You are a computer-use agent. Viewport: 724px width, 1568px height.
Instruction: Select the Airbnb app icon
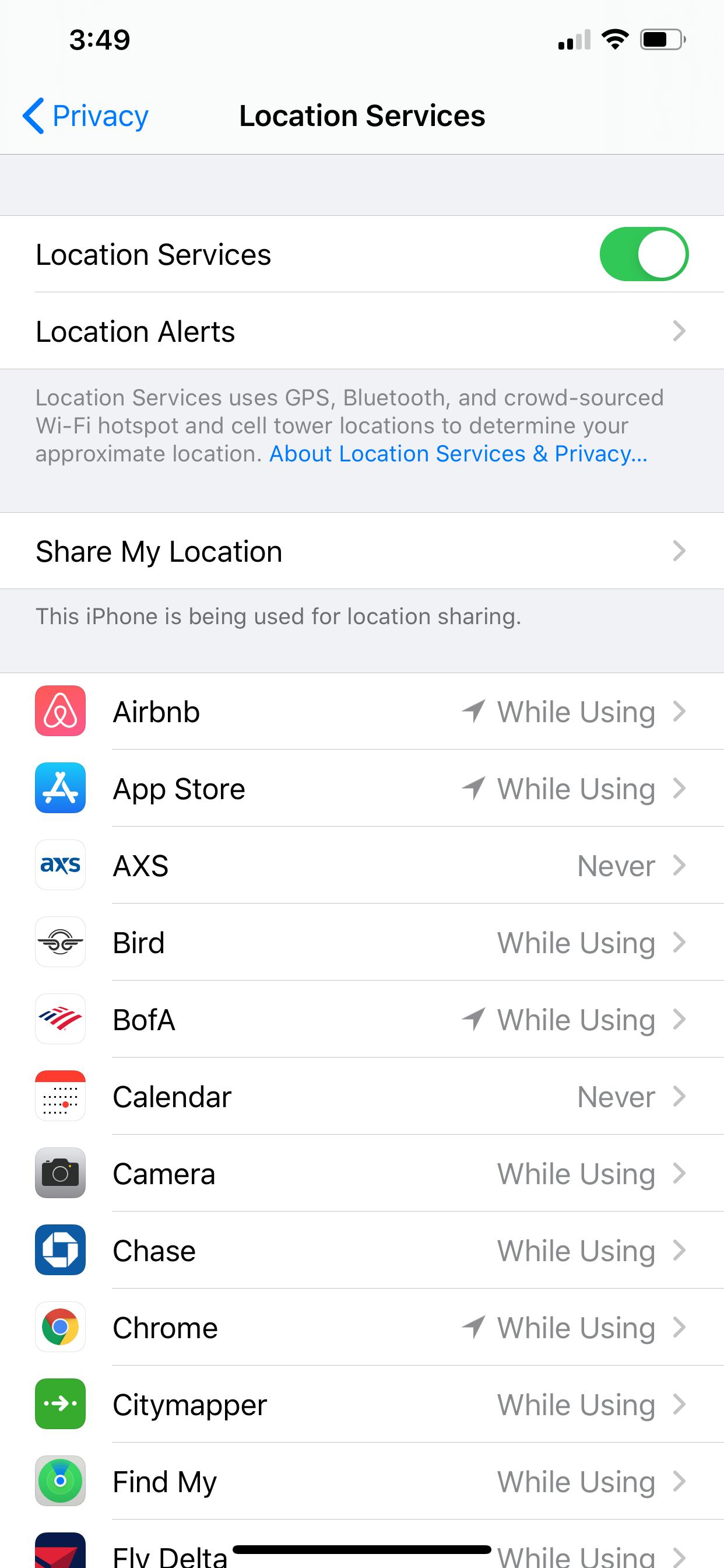point(60,711)
